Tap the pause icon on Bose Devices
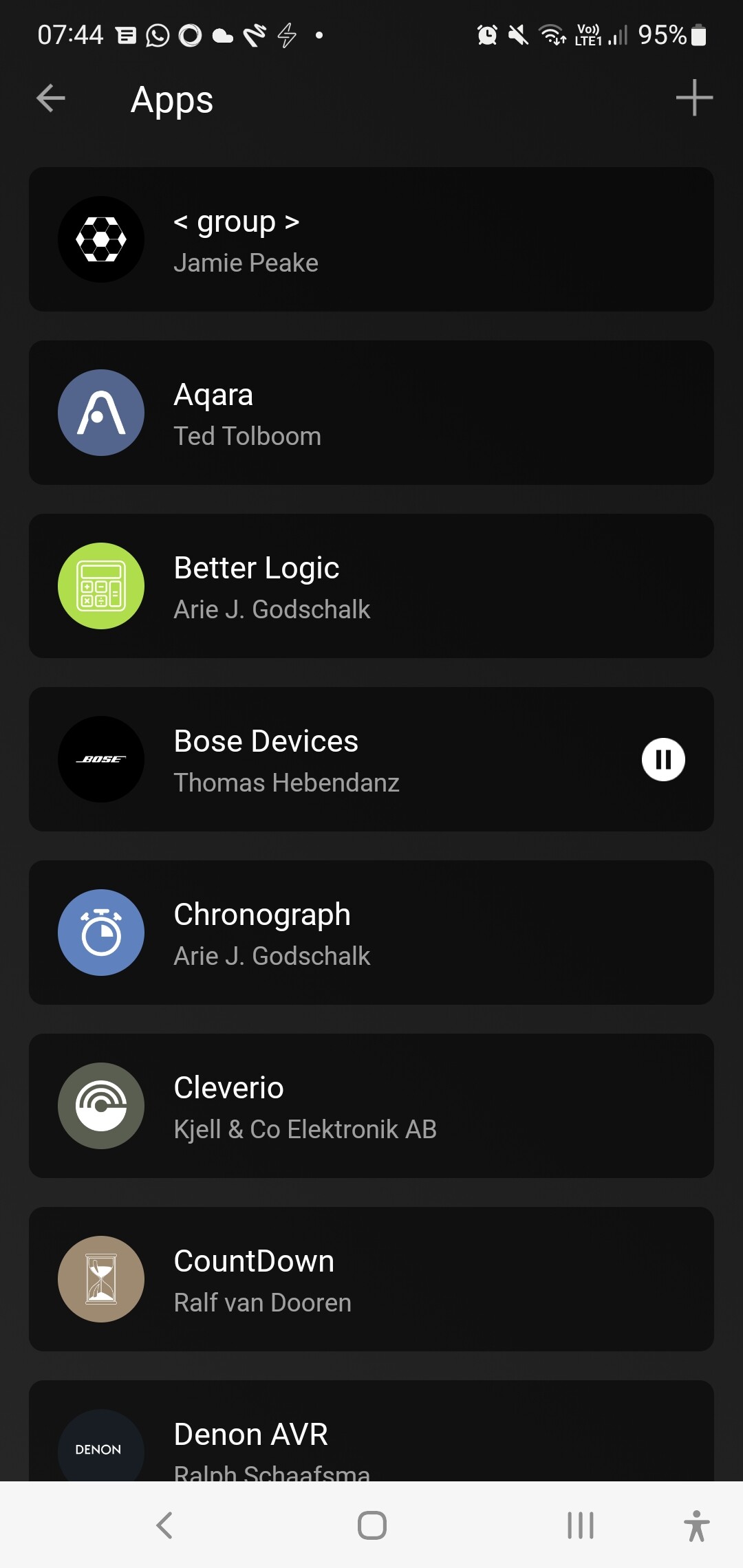 coord(663,759)
